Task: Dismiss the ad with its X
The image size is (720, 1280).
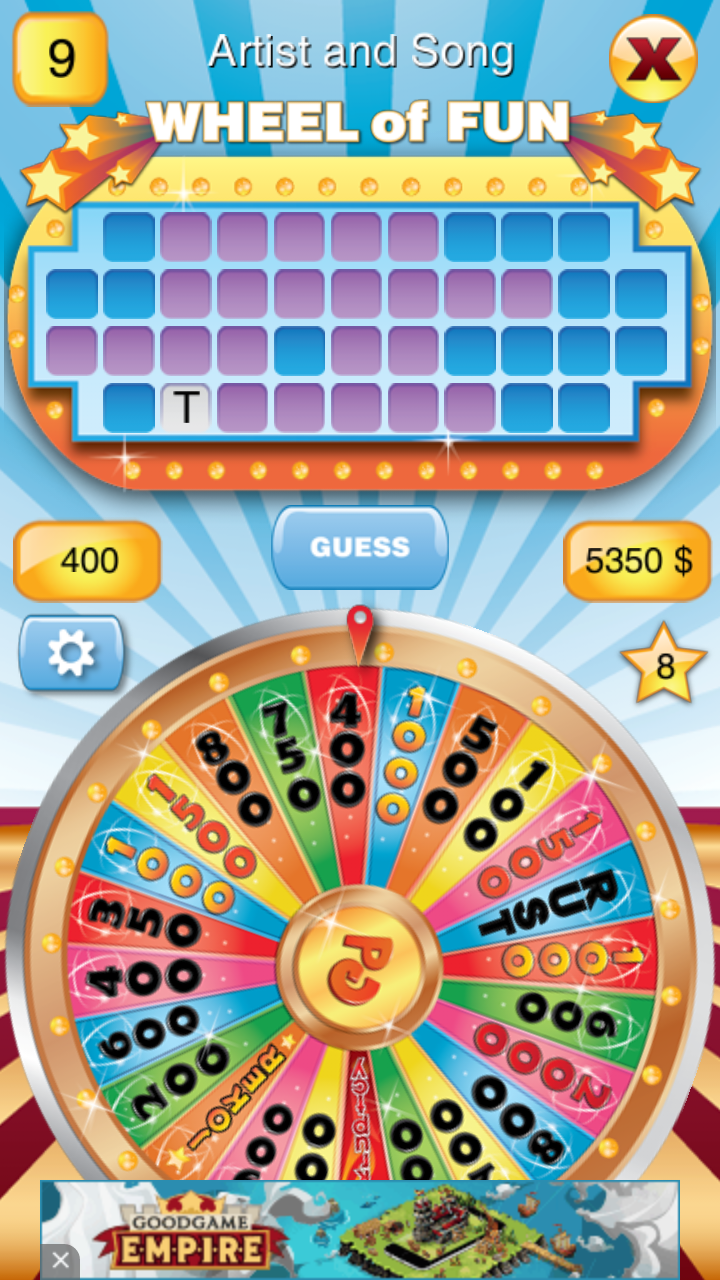Action: tap(60, 1261)
